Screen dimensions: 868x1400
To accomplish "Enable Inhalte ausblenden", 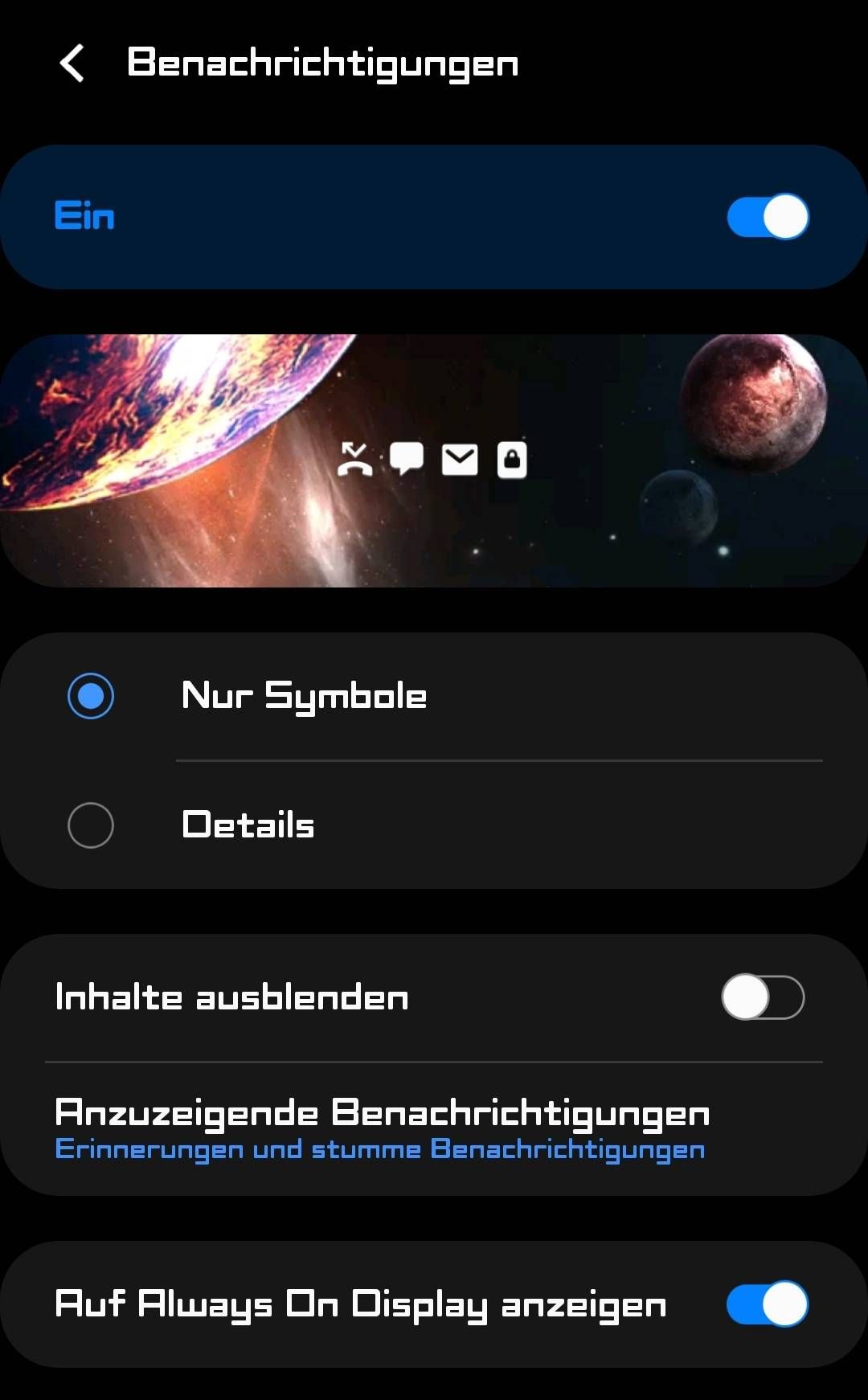I will pyautogui.click(x=762, y=997).
